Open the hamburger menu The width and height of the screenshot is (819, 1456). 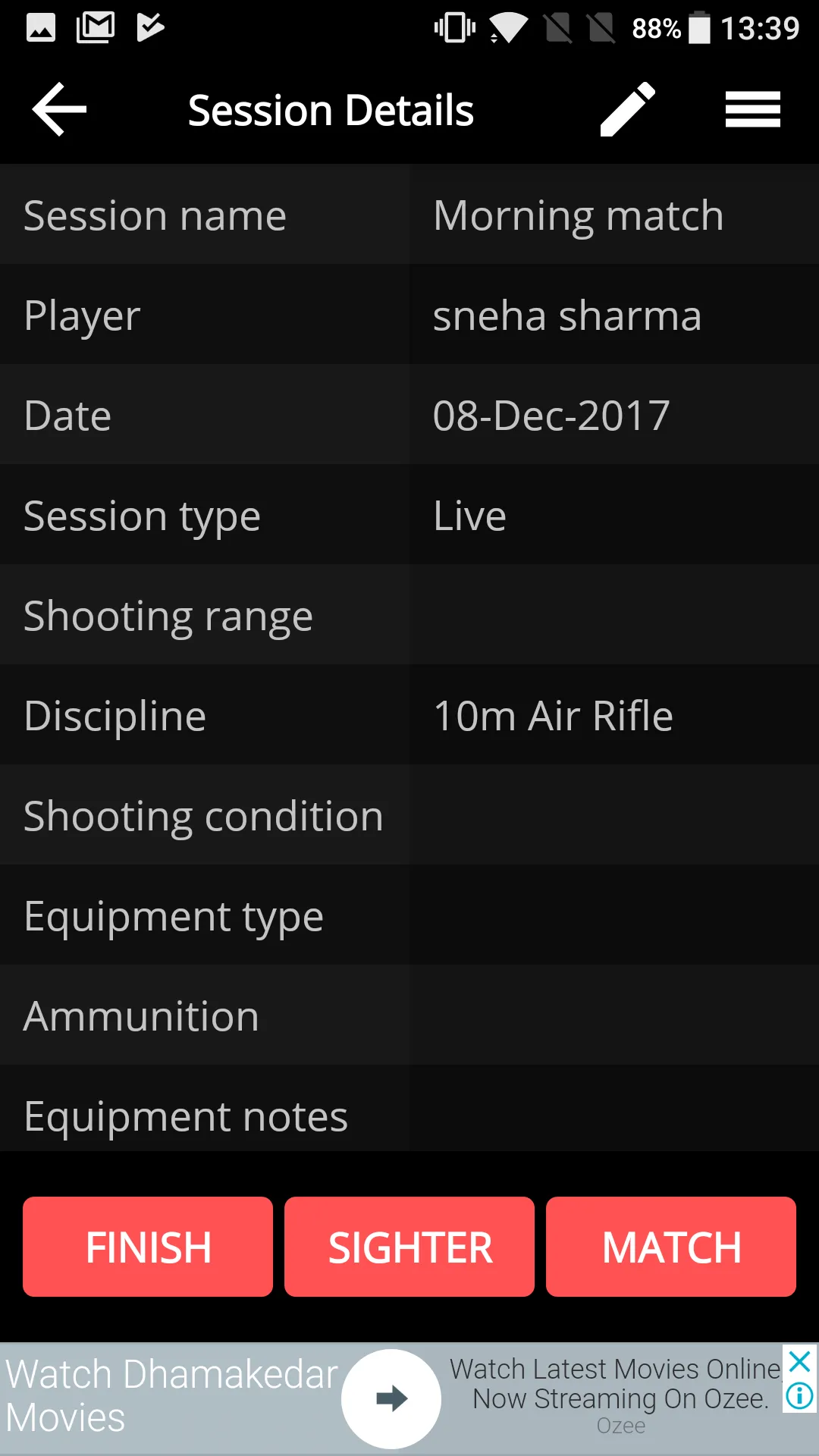point(752,110)
